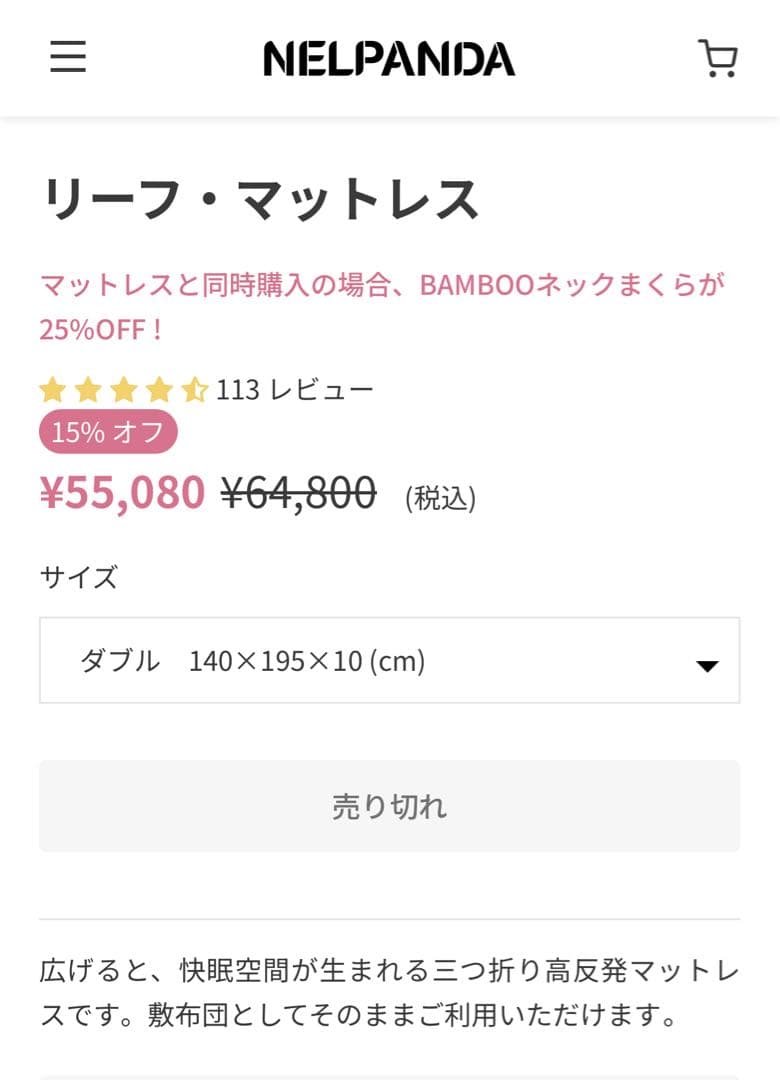Select the 15% オフ discount badge
Screen dimensions: 780x1080
[x=106, y=433]
